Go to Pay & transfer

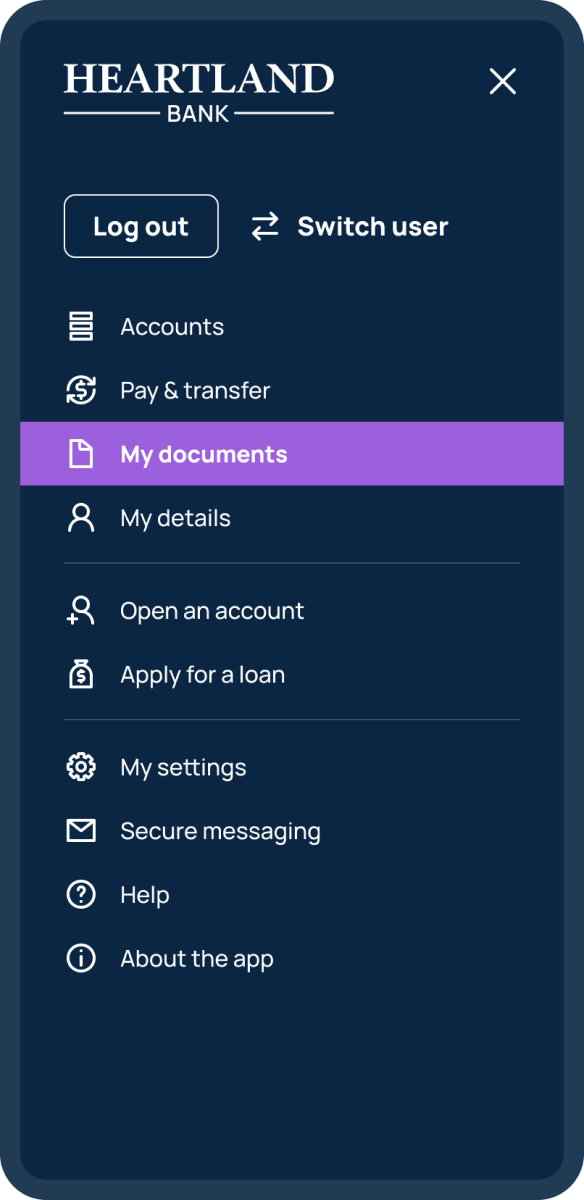click(x=292, y=391)
